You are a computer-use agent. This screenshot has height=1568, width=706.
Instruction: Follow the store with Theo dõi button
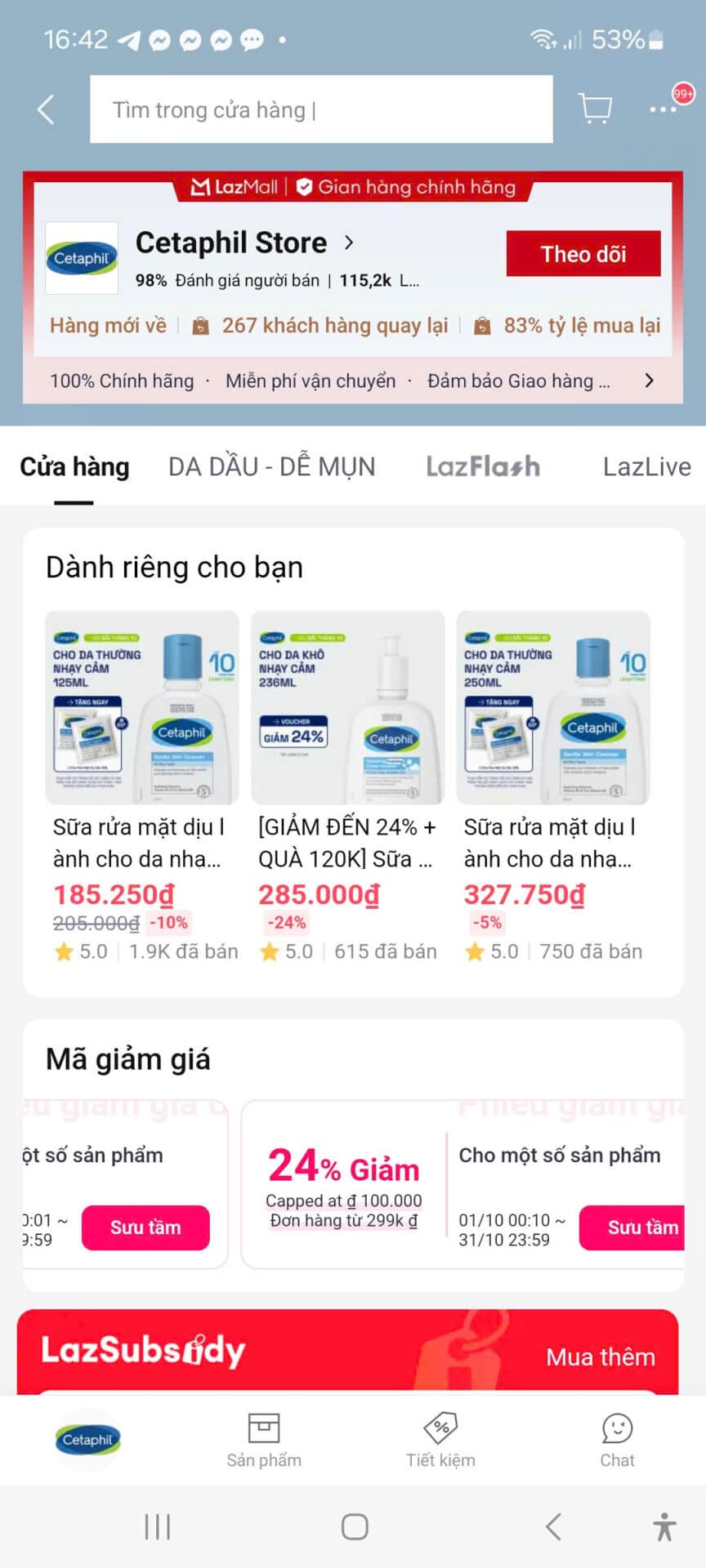(583, 253)
